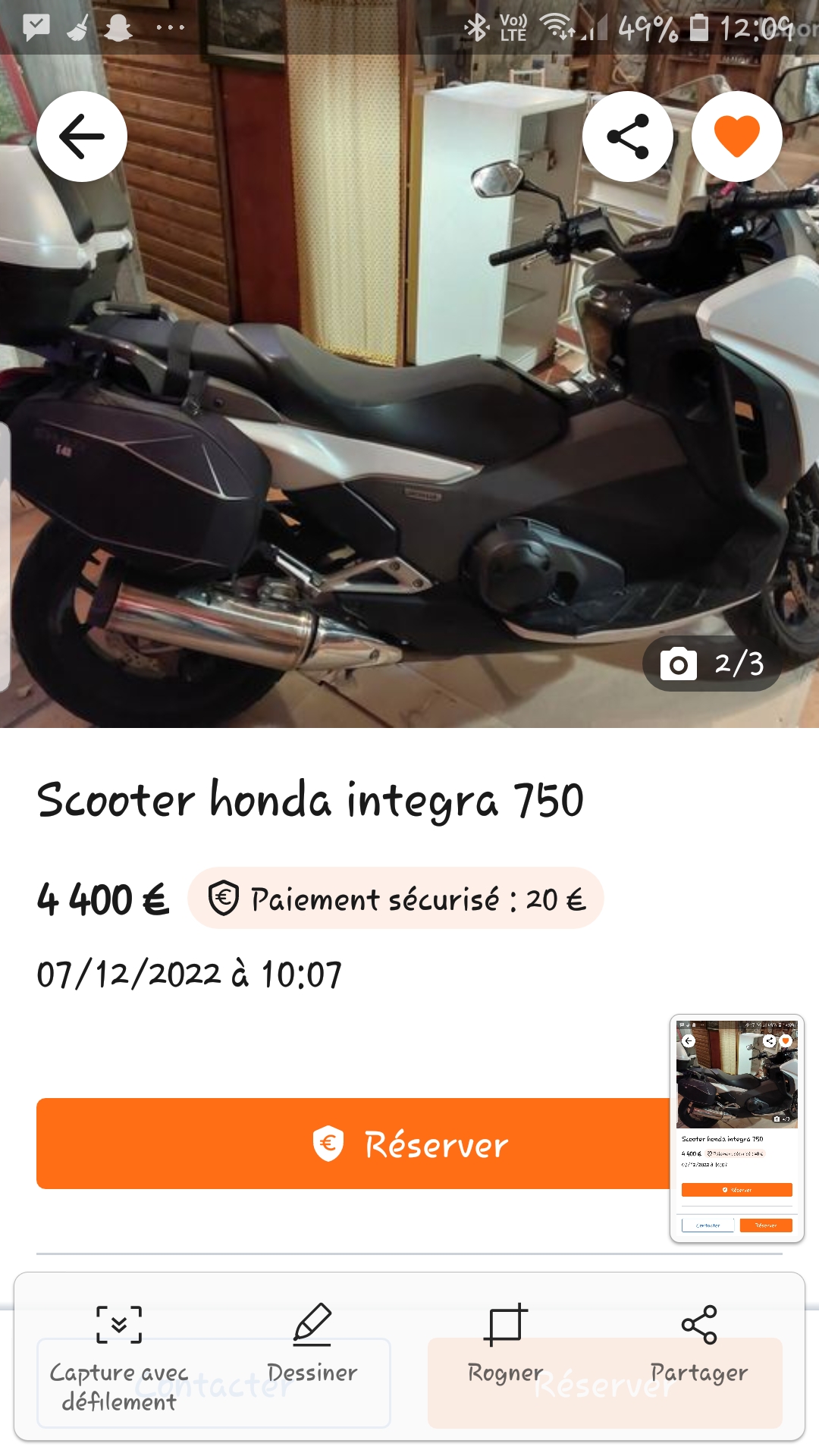Share this Honda Integra listing
The image size is (819, 1456).
click(x=627, y=136)
